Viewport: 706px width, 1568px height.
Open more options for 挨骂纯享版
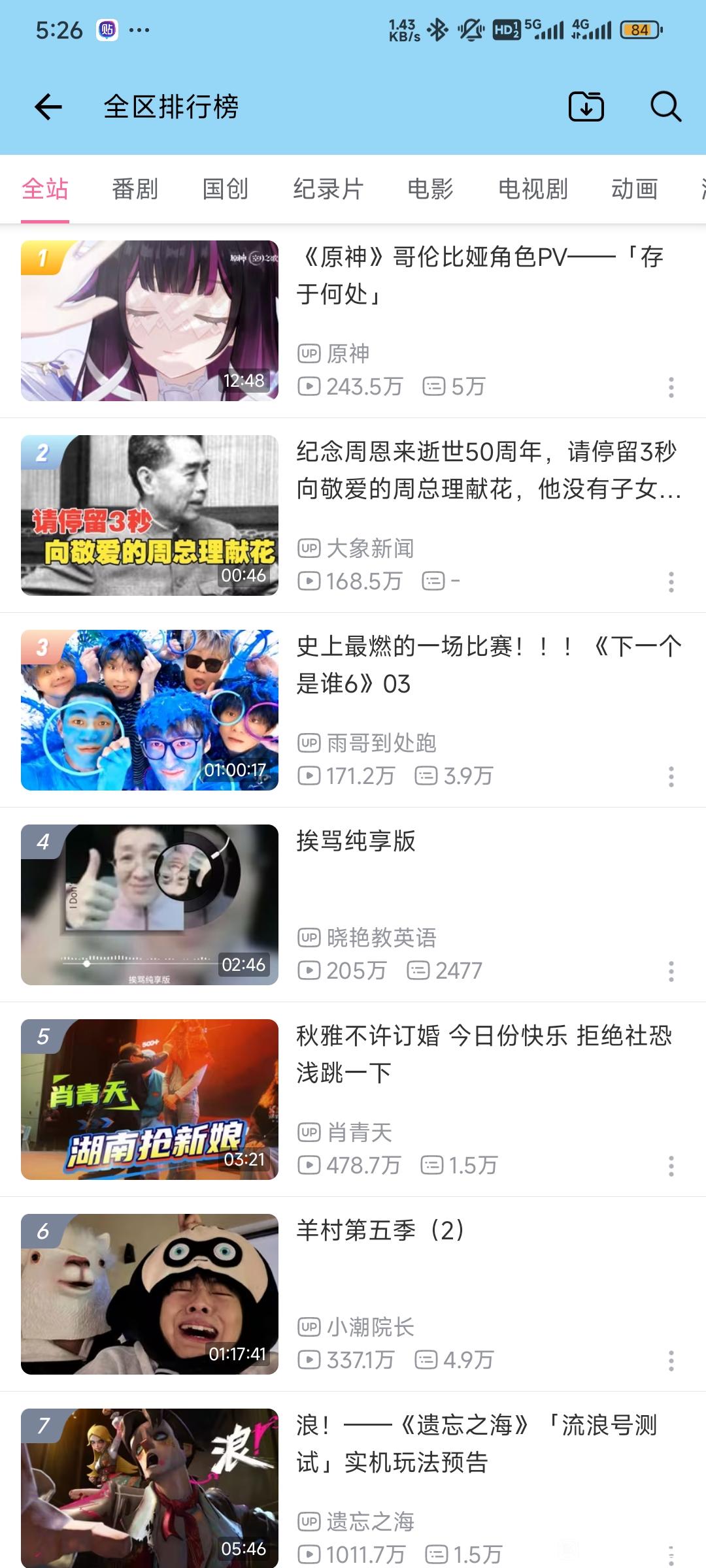click(671, 972)
